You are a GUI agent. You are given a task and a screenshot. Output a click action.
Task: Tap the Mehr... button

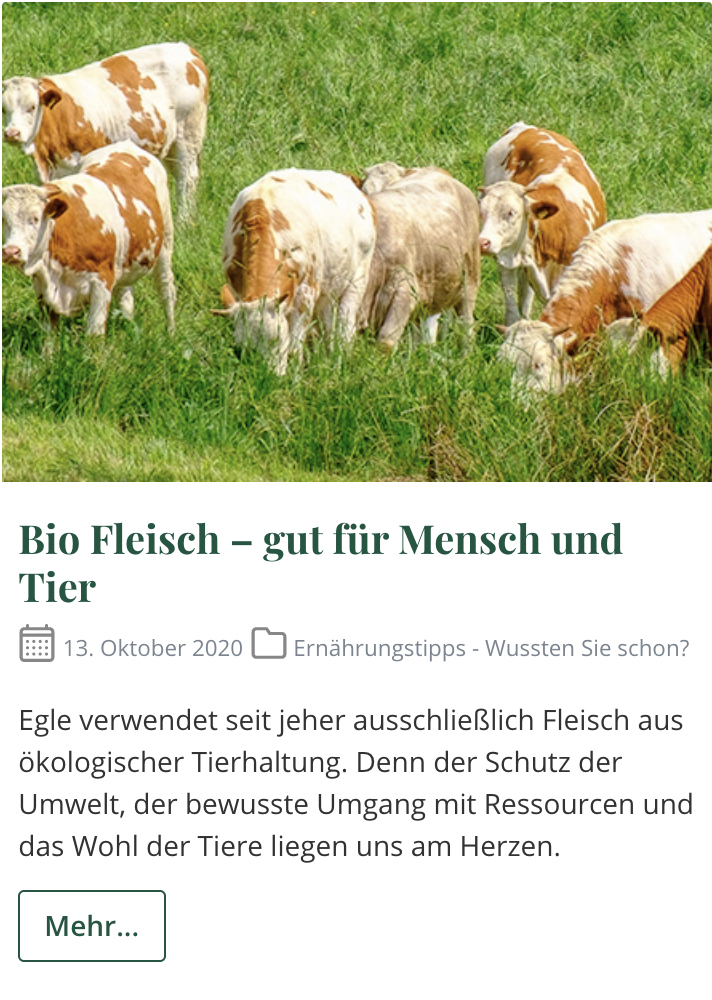92,926
